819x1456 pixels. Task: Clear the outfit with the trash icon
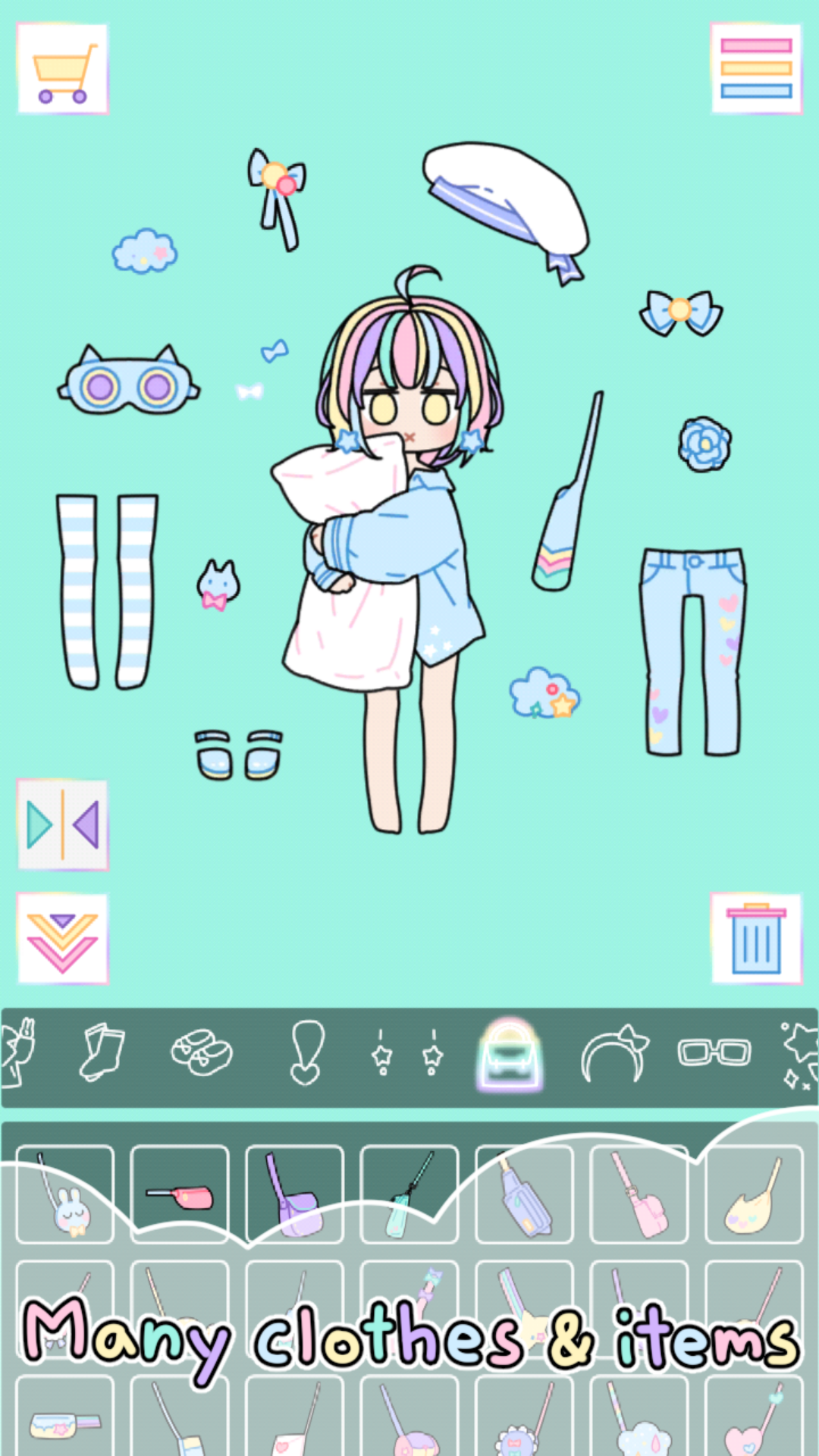pos(755,938)
